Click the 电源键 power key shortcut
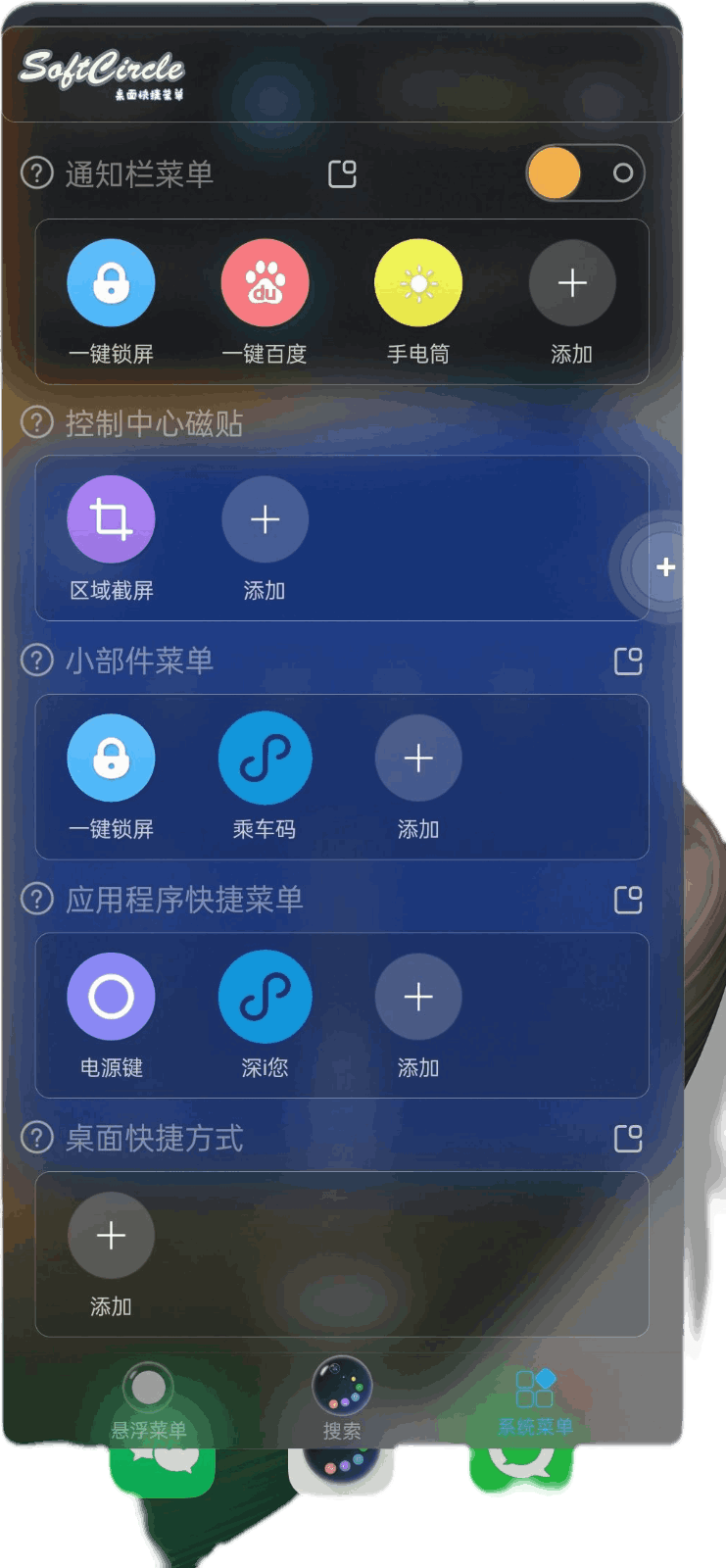This screenshot has height=1568, width=726. pos(111,996)
